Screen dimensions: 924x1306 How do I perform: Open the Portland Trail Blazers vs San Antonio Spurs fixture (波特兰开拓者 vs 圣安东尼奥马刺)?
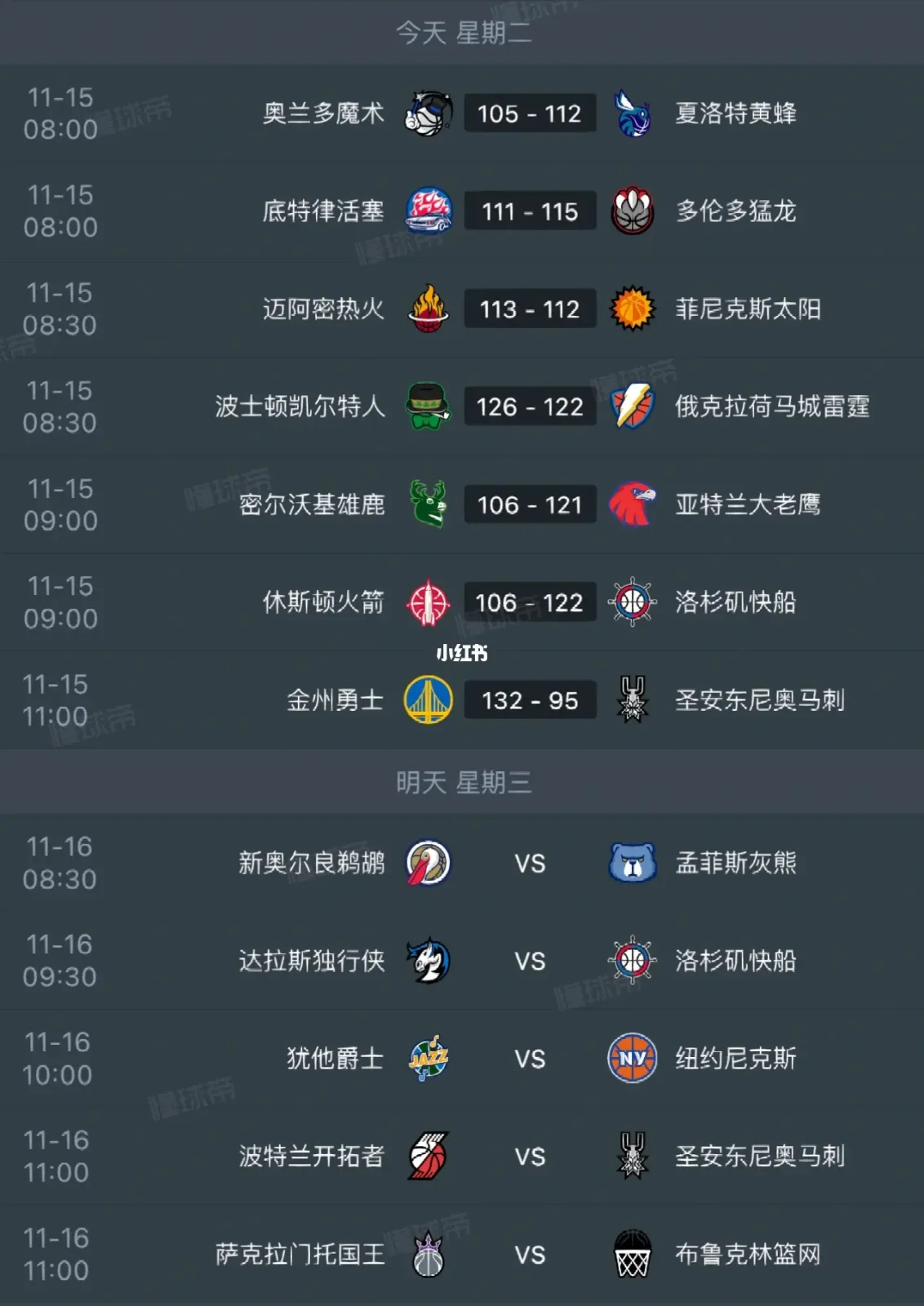pos(529,1156)
